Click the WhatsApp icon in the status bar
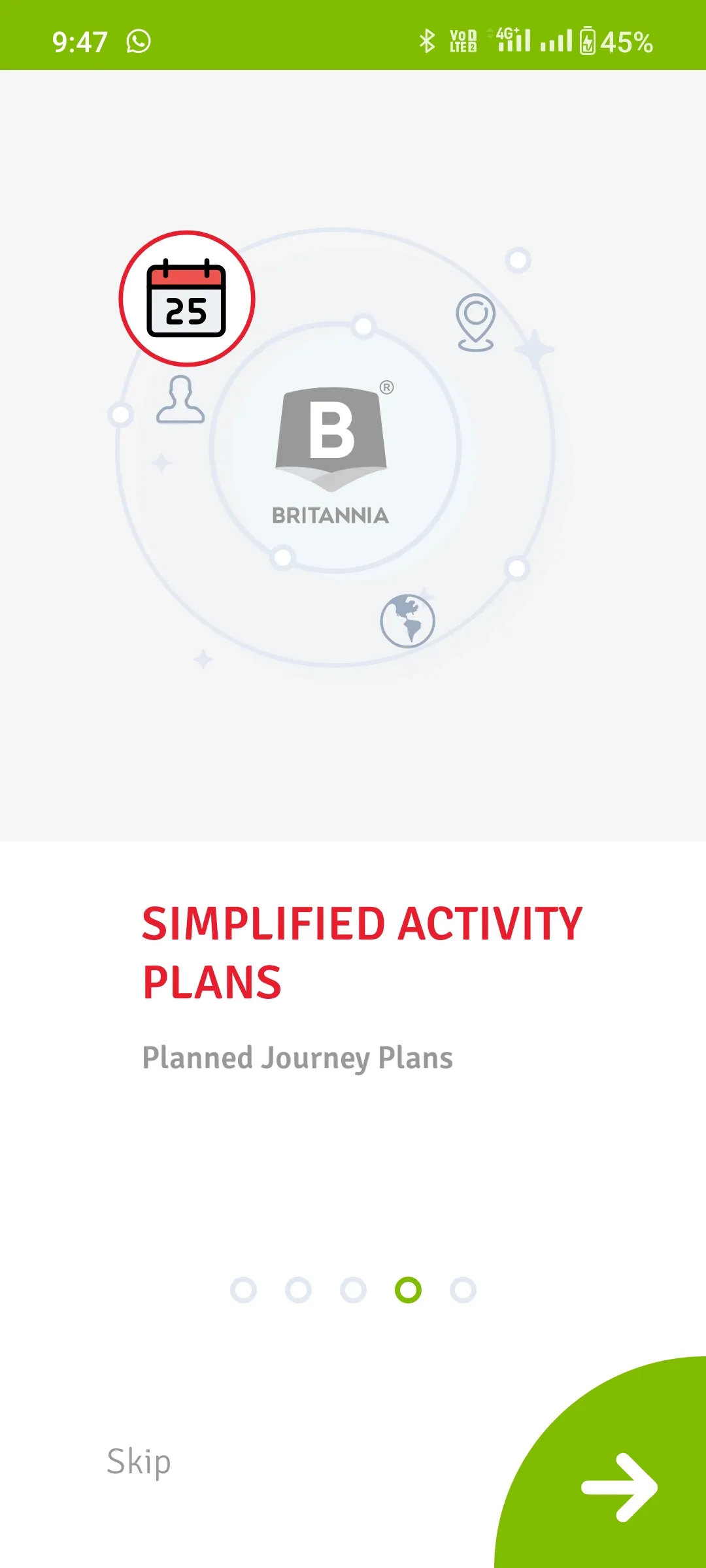The width and height of the screenshot is (706, 1568). coord(138,41)
